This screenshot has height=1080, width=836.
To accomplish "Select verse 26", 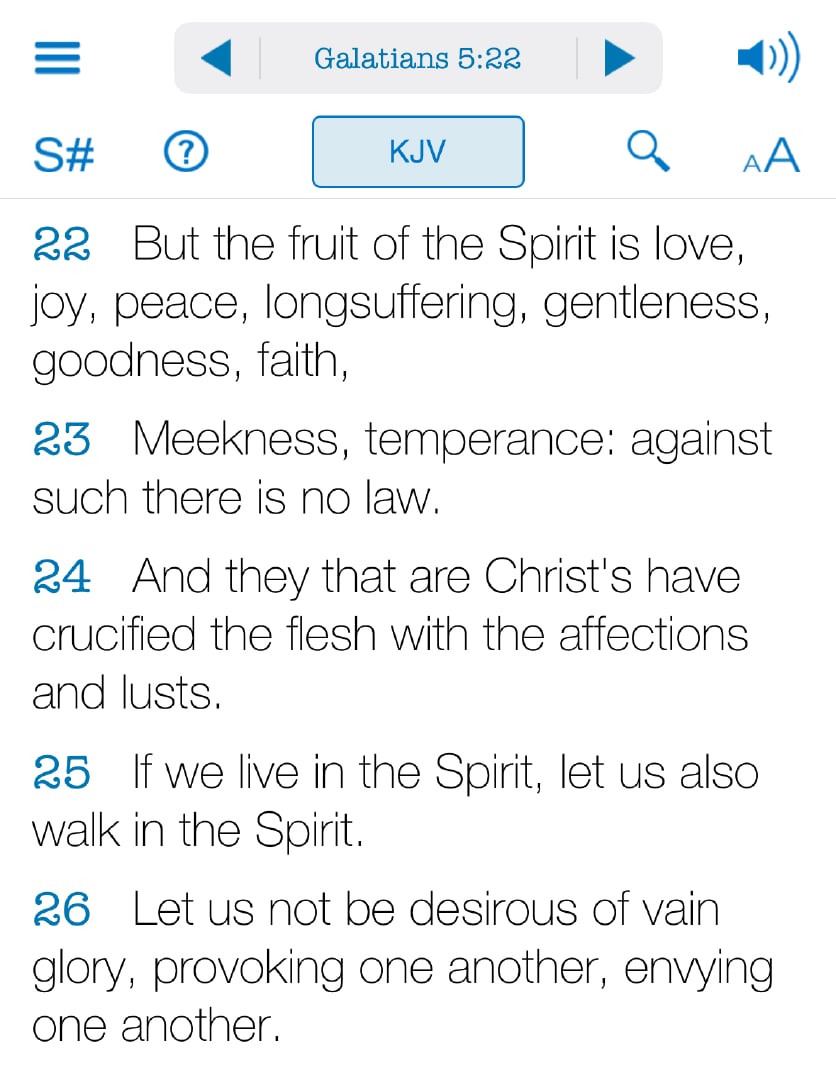I will [61, 910].
